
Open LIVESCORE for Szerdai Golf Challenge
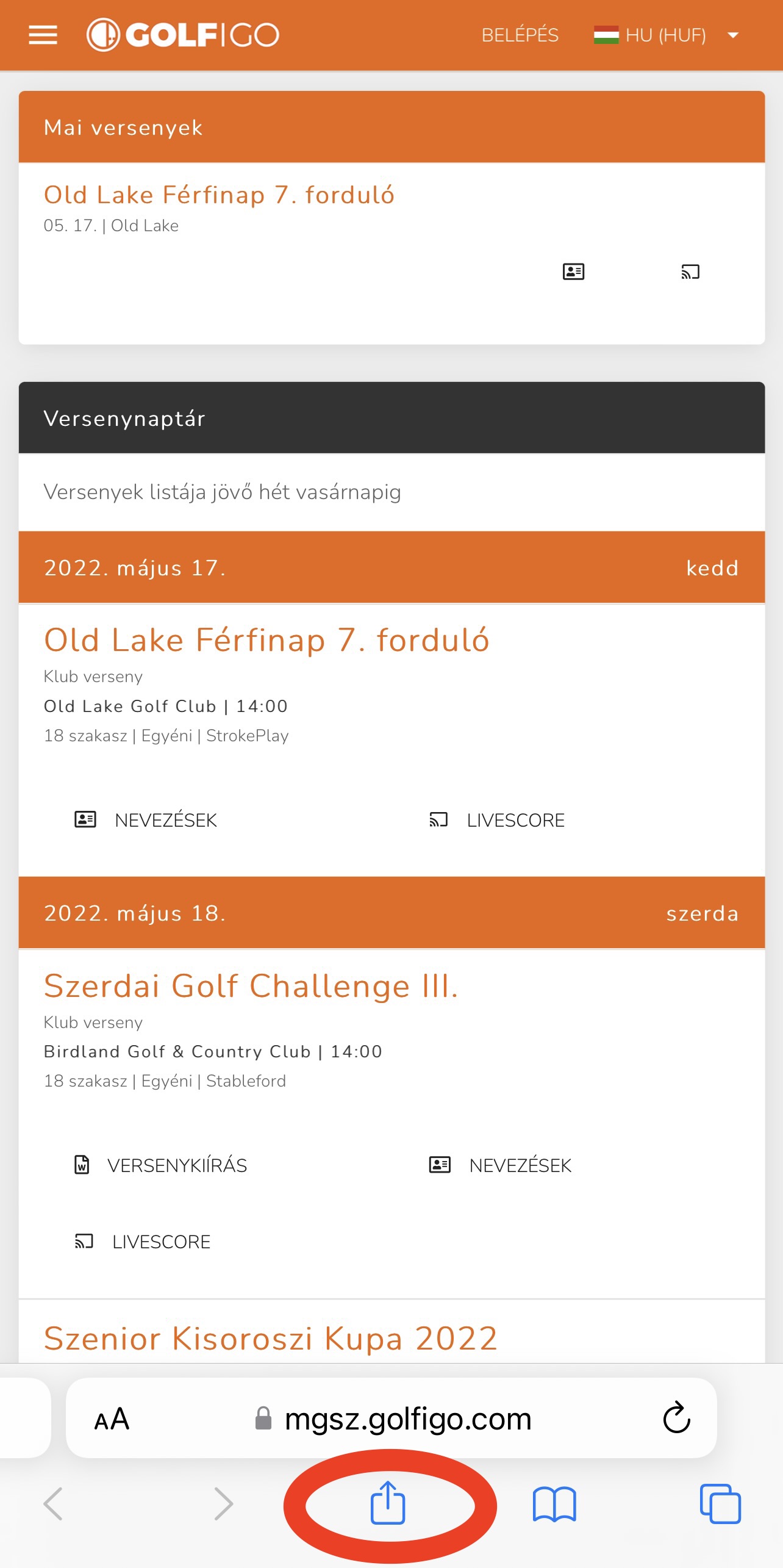pos(142,1242)
